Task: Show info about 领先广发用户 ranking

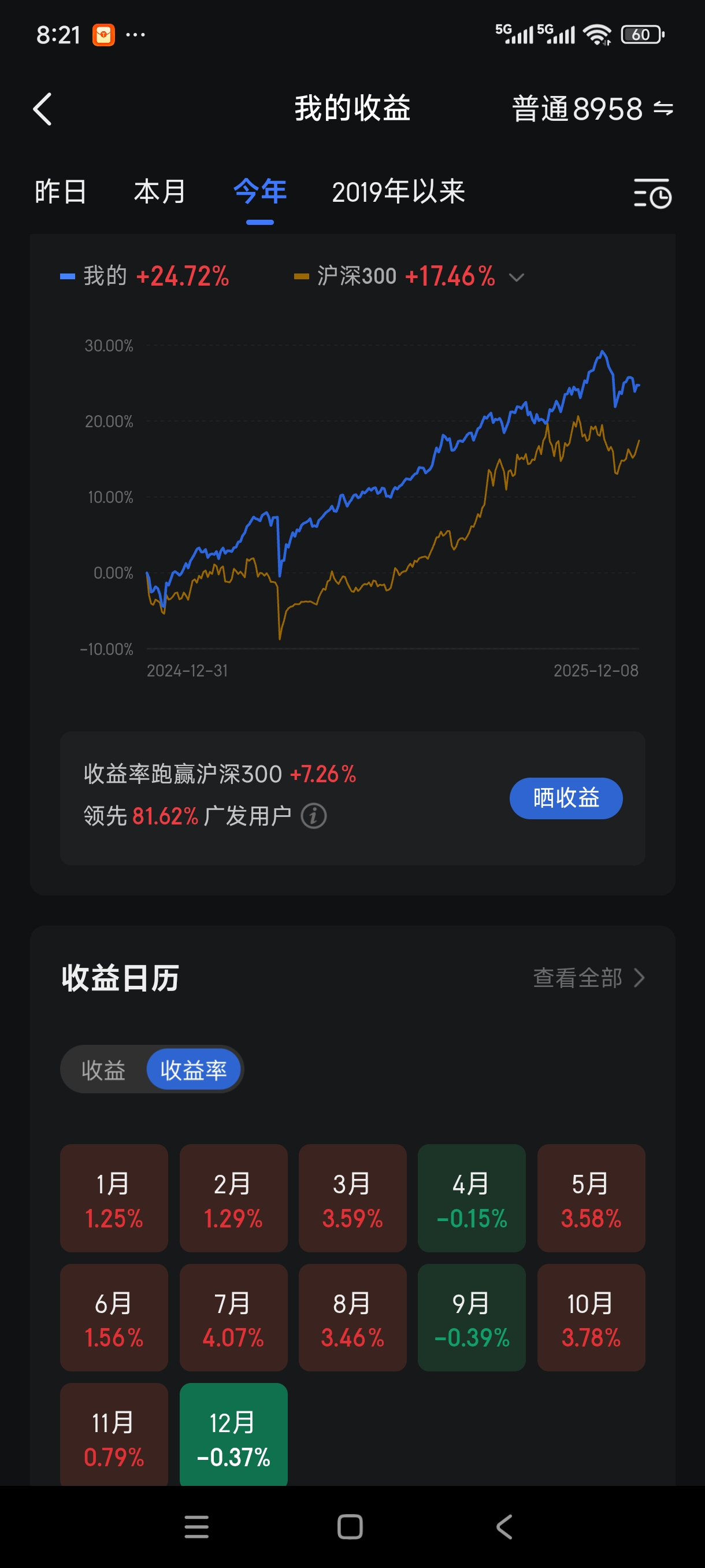Action: 314,816
